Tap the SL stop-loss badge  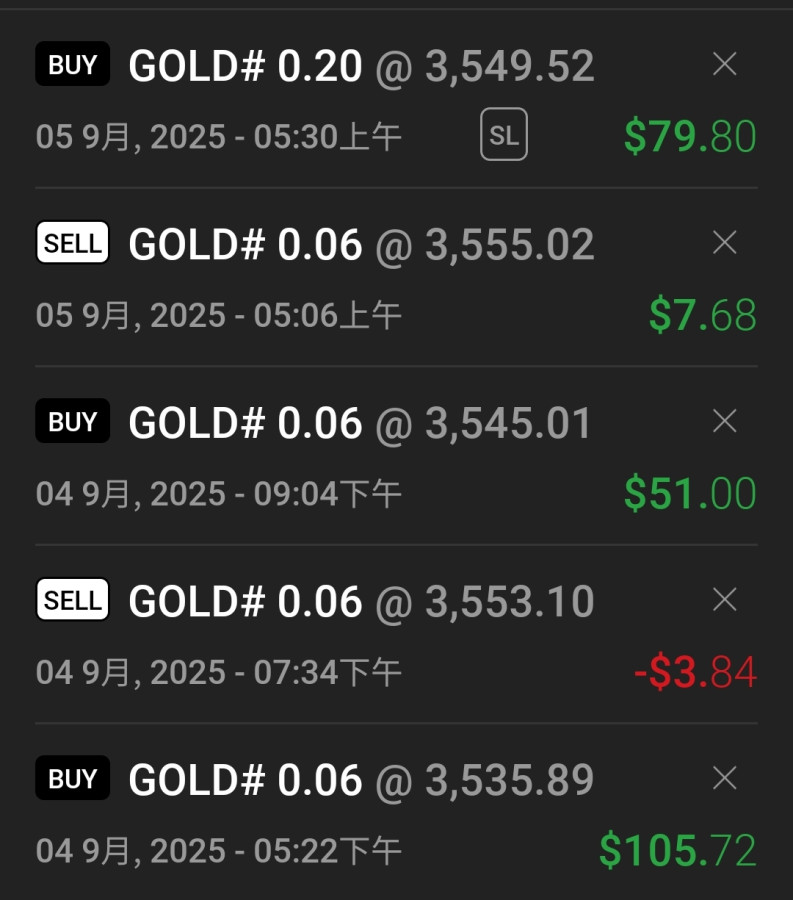[x=504, y=136]
